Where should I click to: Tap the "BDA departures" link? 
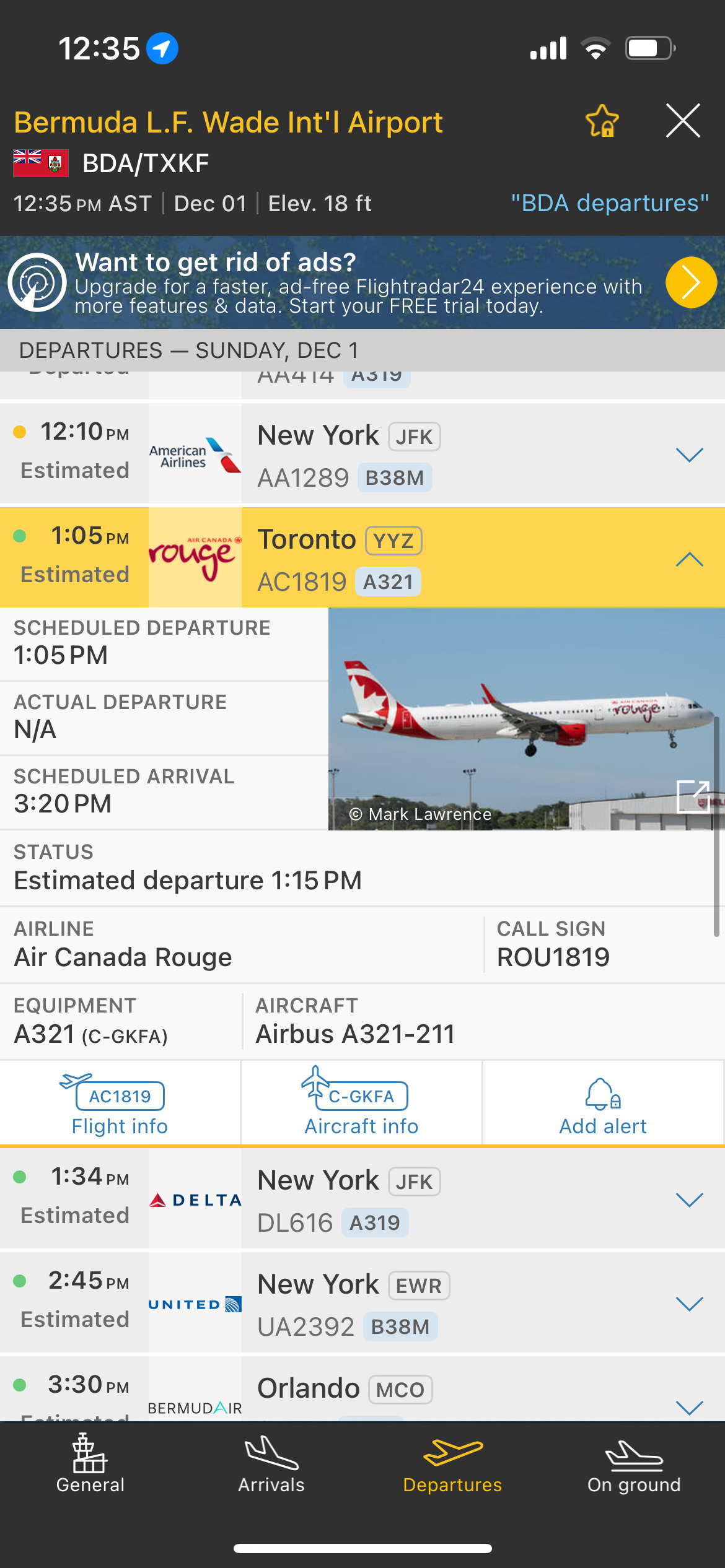pos(610,203)
